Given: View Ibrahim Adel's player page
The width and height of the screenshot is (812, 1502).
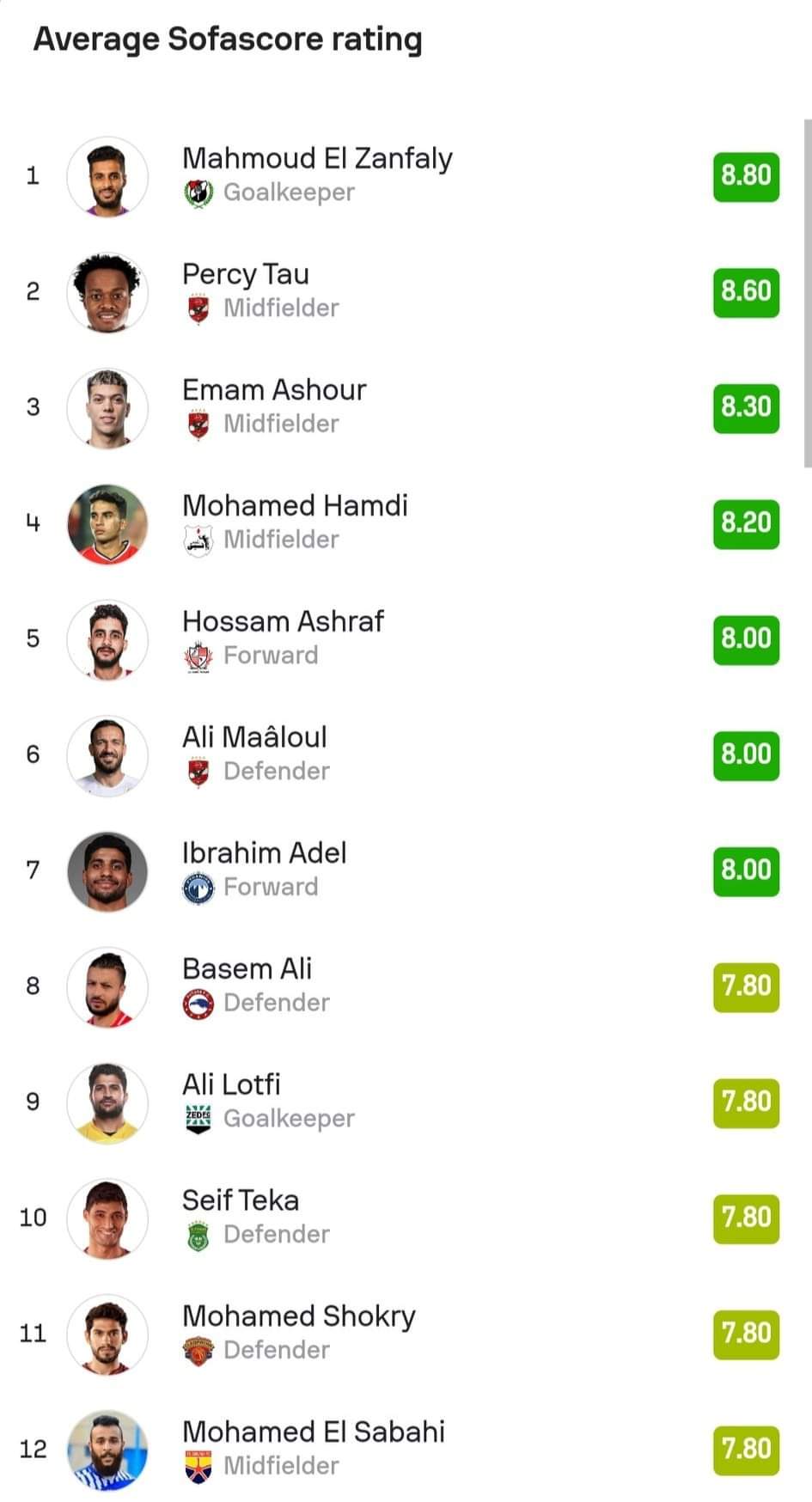Looking at the screenshot, I should [264, 853].
